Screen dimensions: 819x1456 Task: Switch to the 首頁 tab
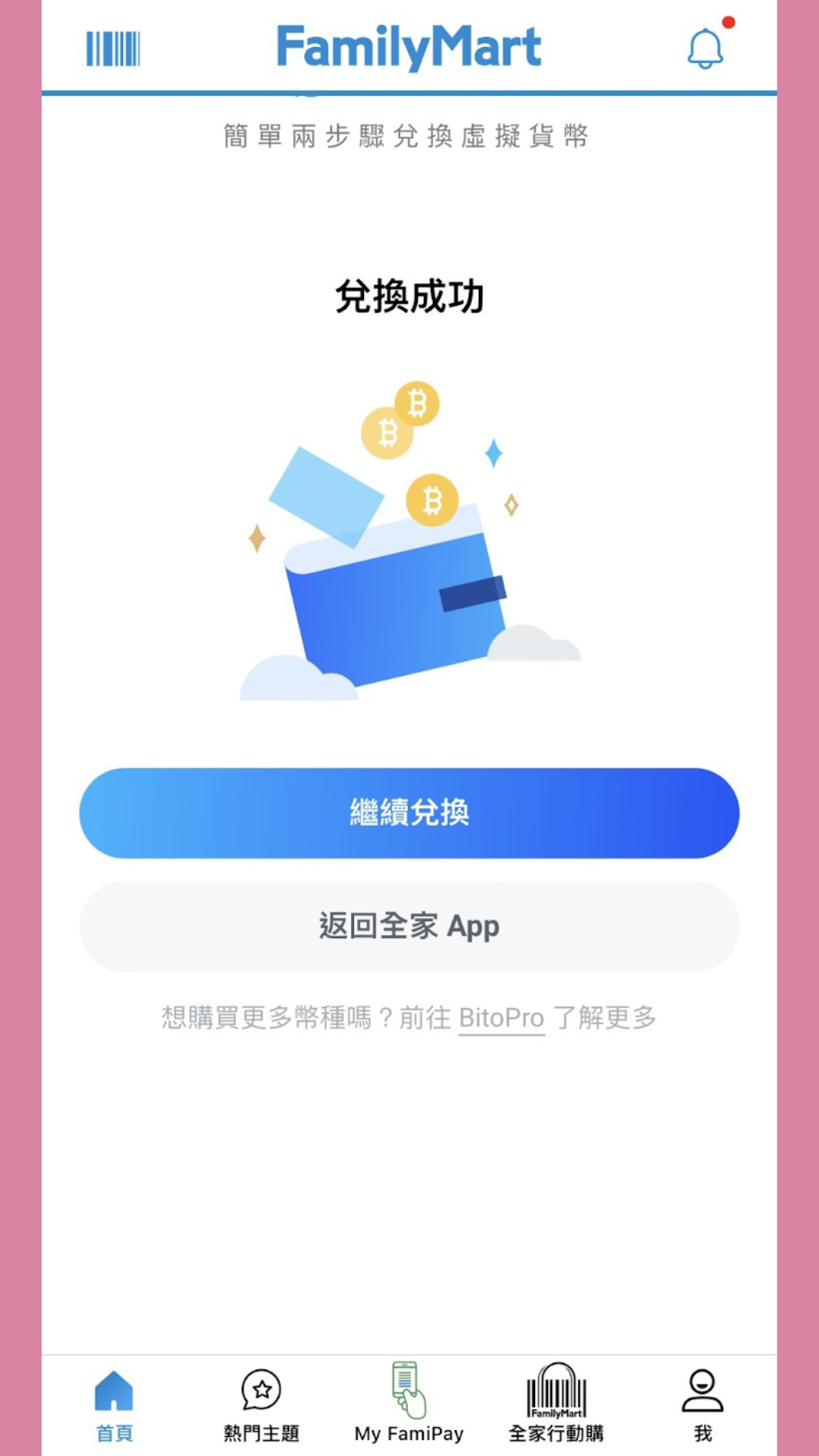click(114, 1404)
